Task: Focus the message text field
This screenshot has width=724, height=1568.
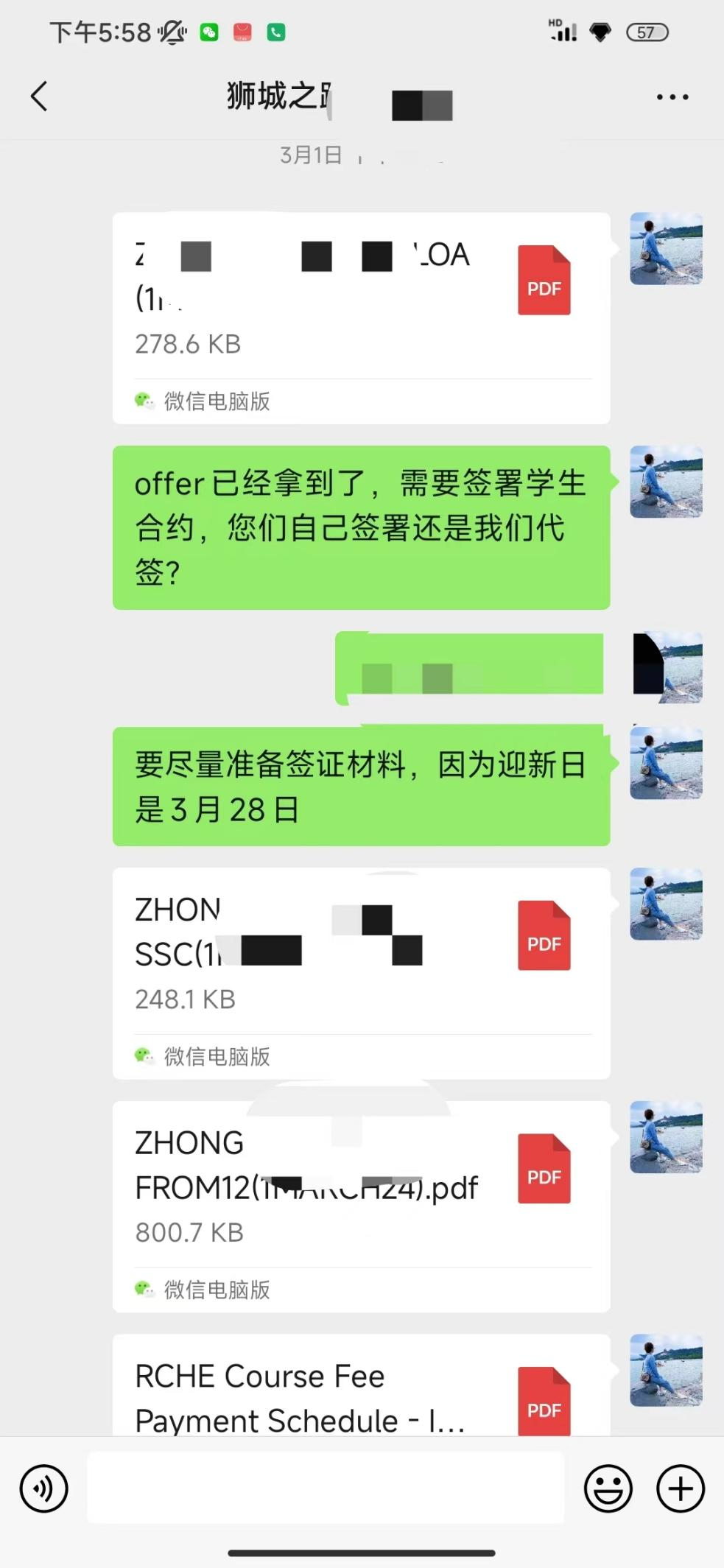Action: point(326,1488)
